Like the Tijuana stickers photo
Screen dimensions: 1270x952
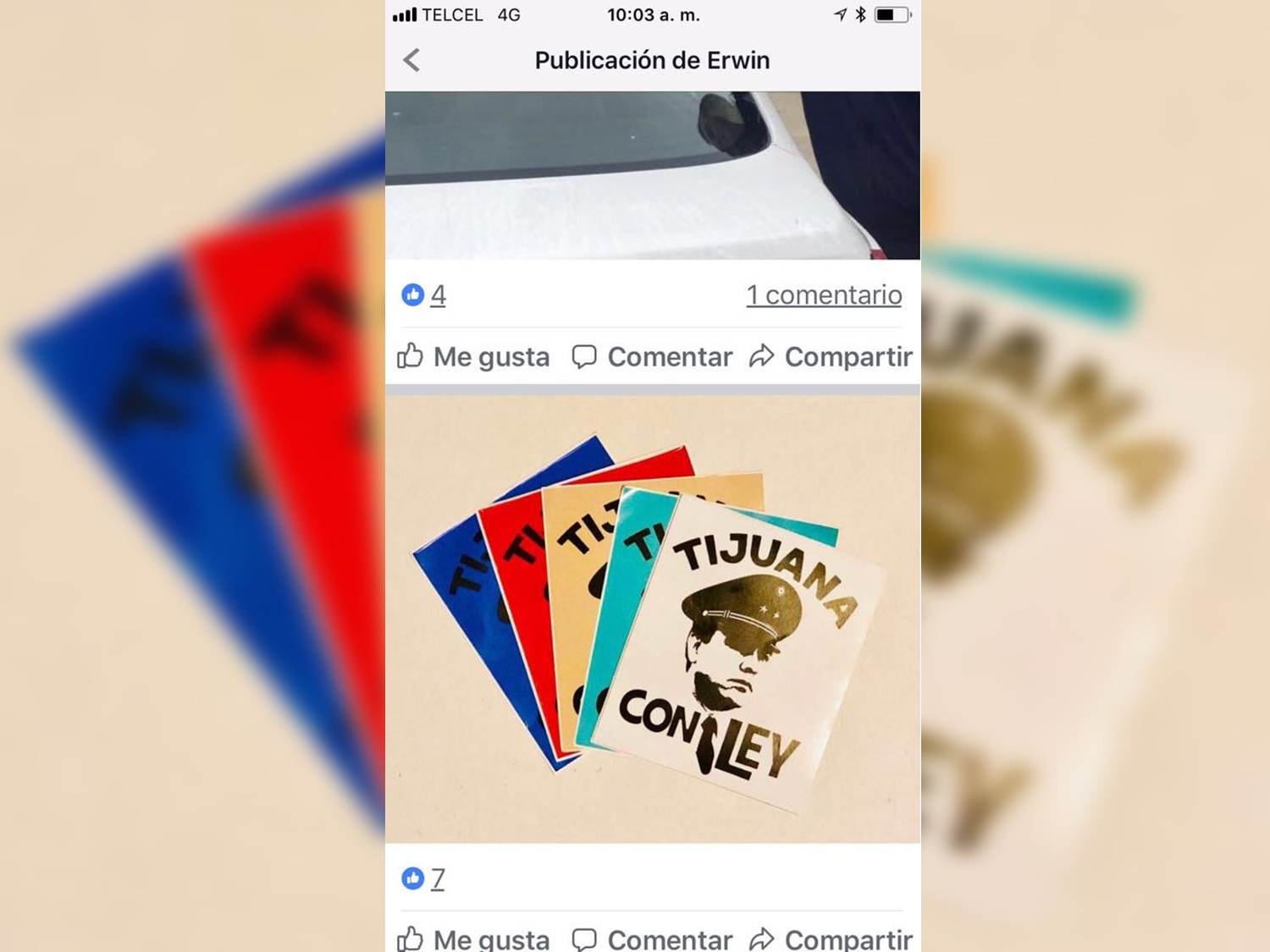(474, 938)
